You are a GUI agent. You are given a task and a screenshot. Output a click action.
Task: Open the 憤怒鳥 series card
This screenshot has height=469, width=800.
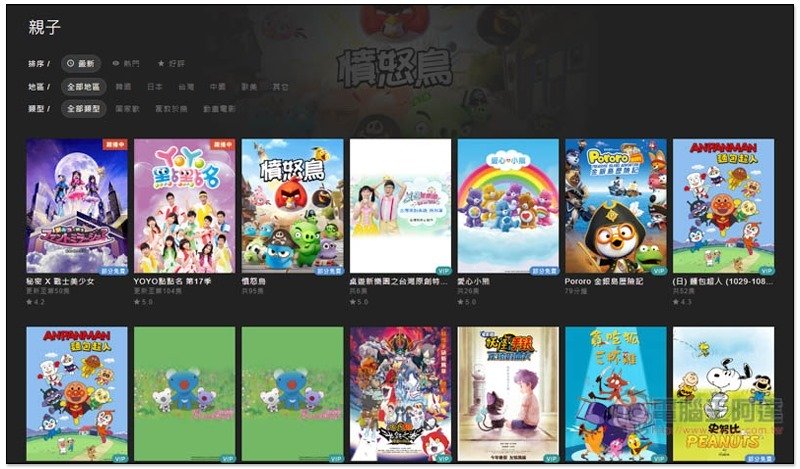[x=292, y=206]
